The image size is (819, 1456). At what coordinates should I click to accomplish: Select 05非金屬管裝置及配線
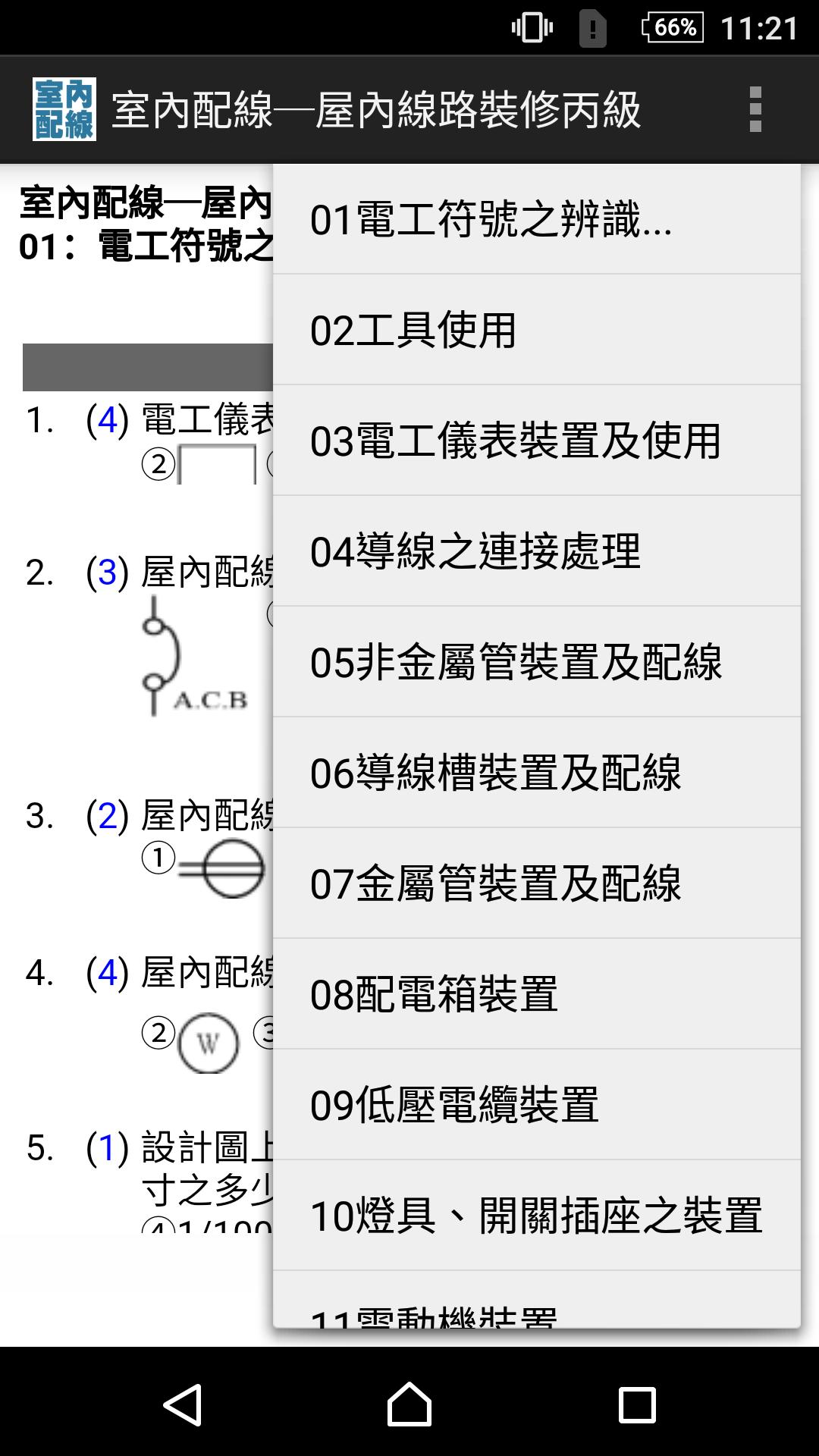pyautogui.click(x=536, y=662)
